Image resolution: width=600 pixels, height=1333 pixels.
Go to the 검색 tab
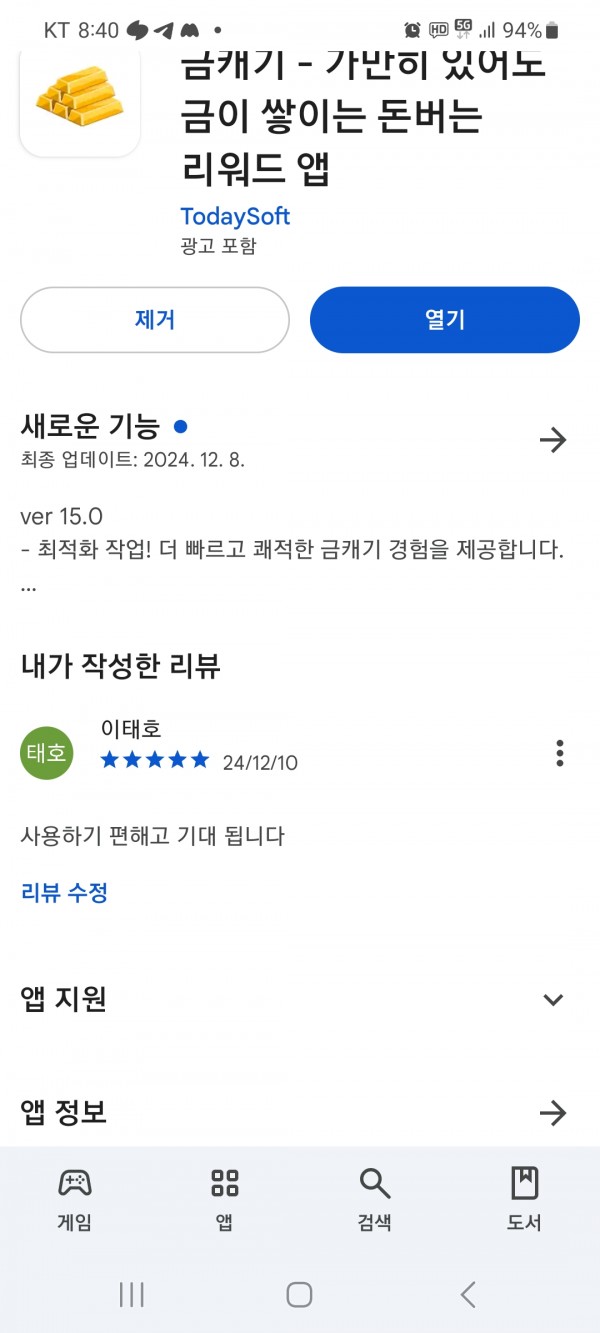375,1198
